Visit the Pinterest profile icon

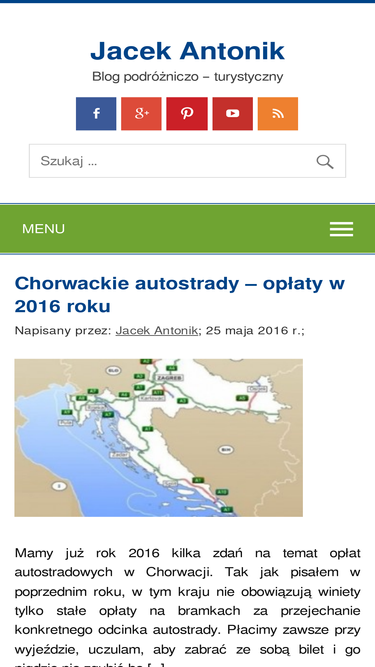pyautogui.click(x=187, y=114)
